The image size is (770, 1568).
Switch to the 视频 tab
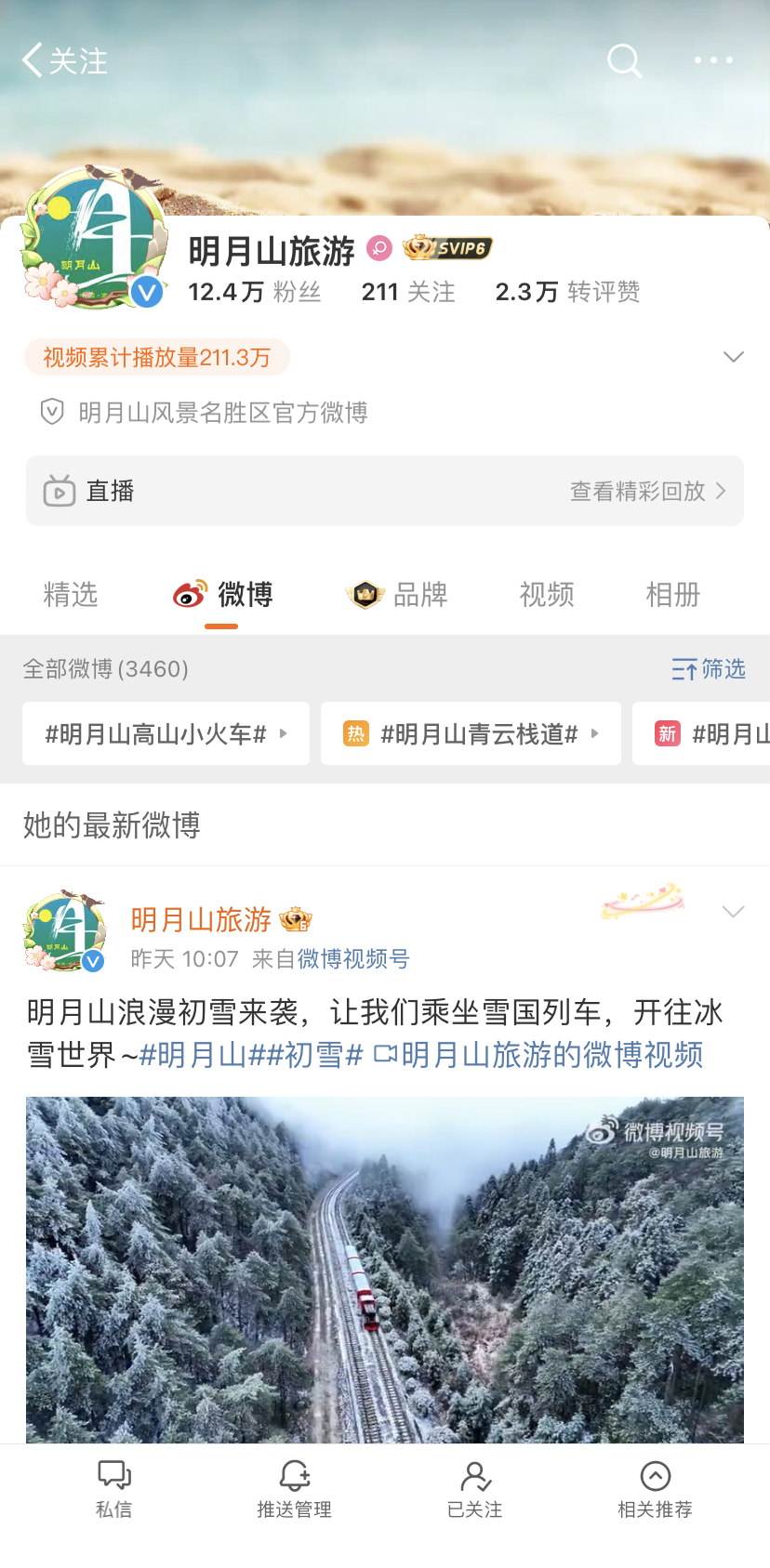[547, 595]
